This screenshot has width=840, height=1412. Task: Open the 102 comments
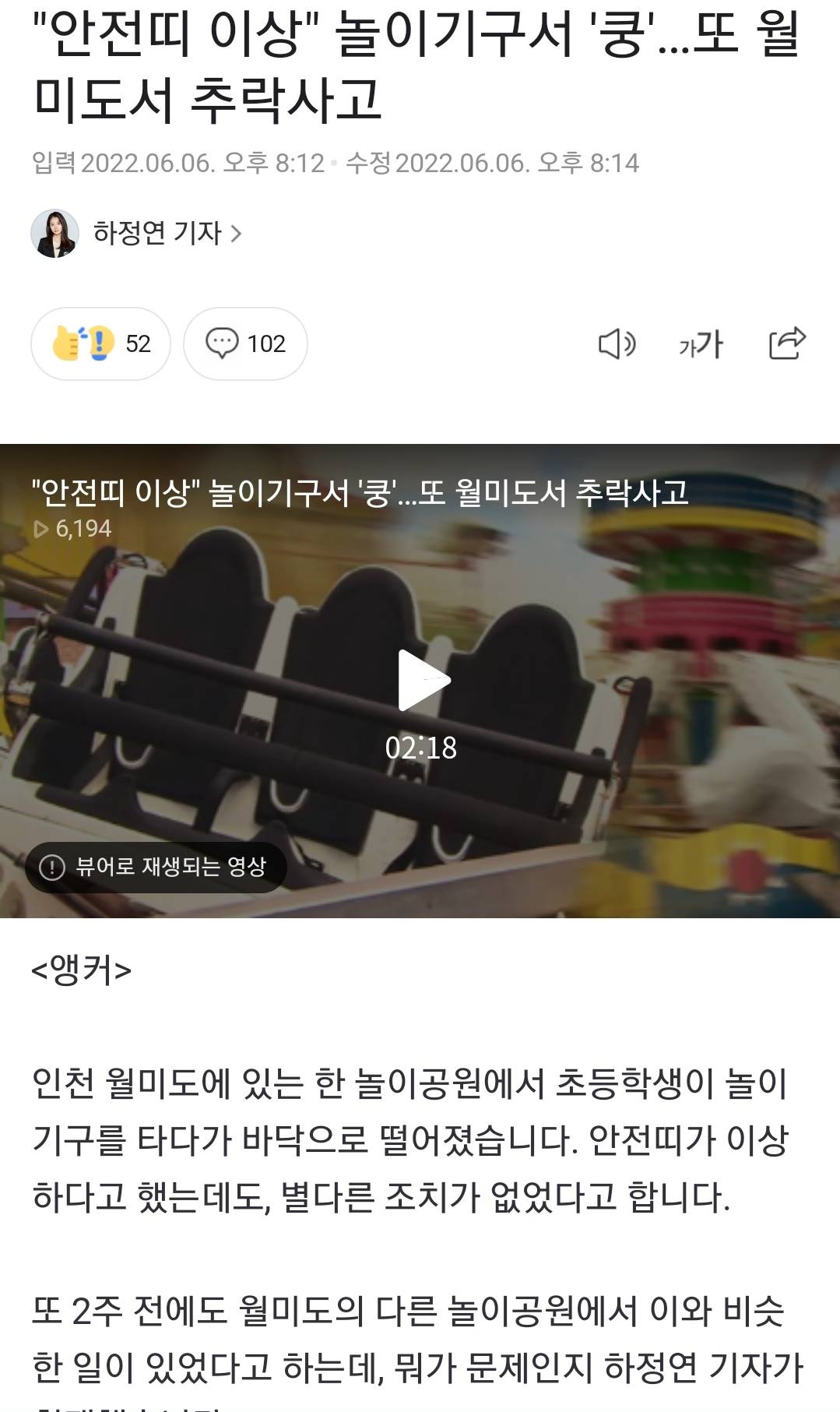coord(245,343)
